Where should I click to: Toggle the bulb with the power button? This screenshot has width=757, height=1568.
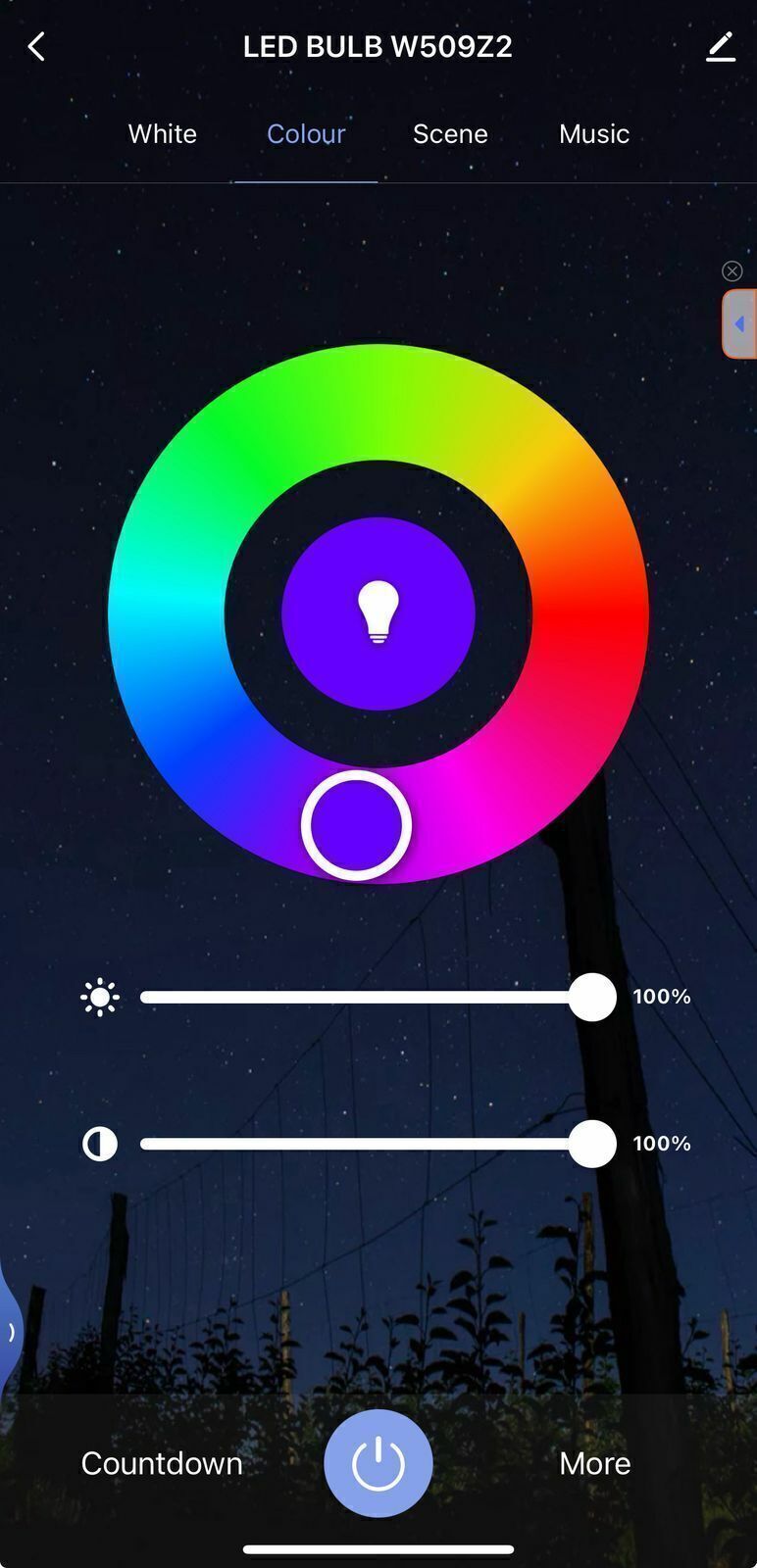click(x=378, y=1463)
